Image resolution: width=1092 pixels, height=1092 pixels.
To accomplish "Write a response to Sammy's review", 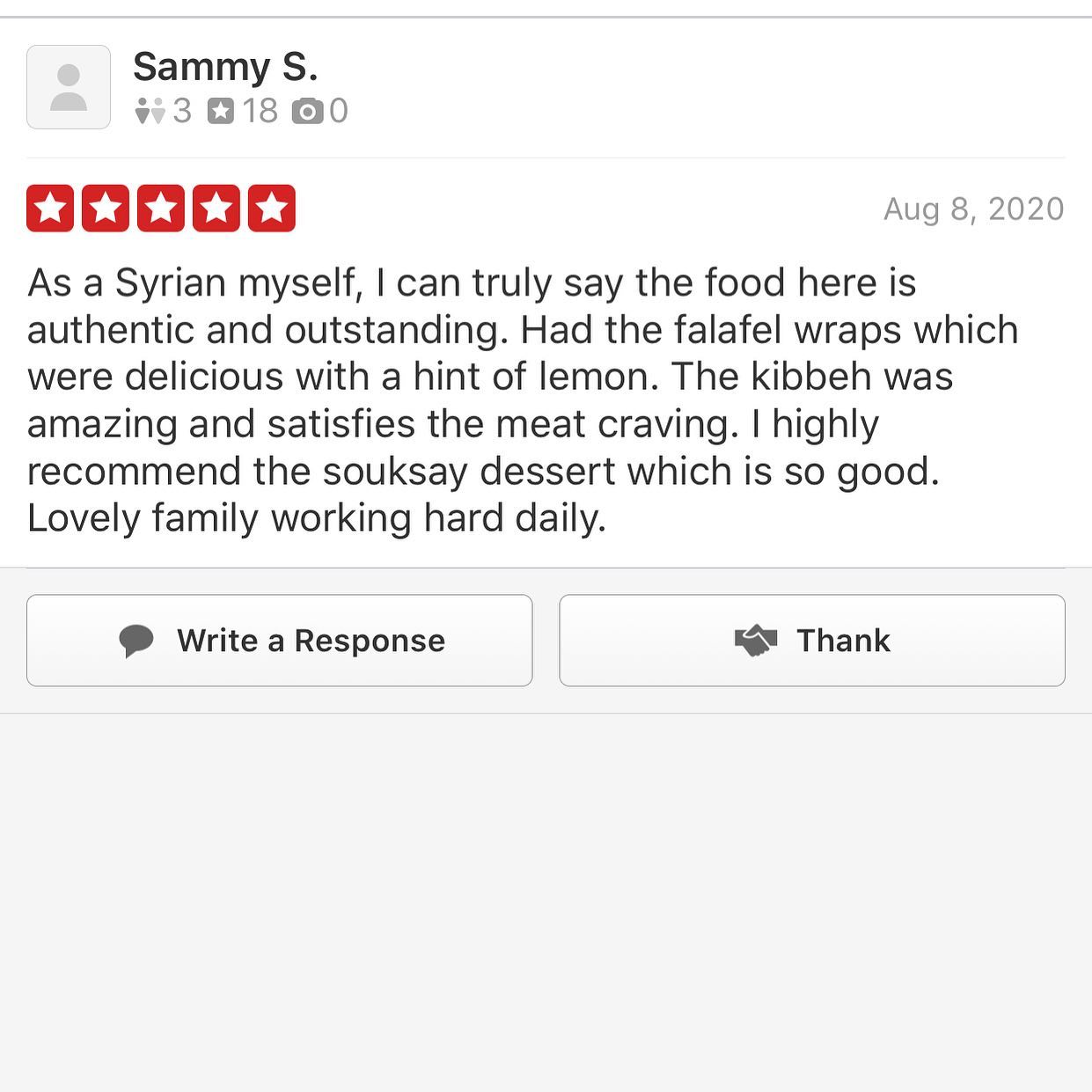I will (x=279, y=641).
